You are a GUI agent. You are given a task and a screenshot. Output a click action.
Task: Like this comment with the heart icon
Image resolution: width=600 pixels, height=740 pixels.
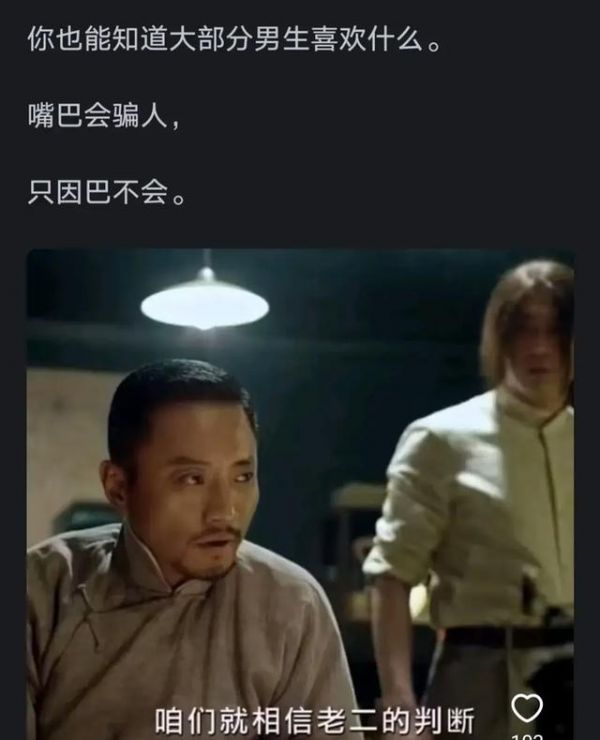[526, 708]
